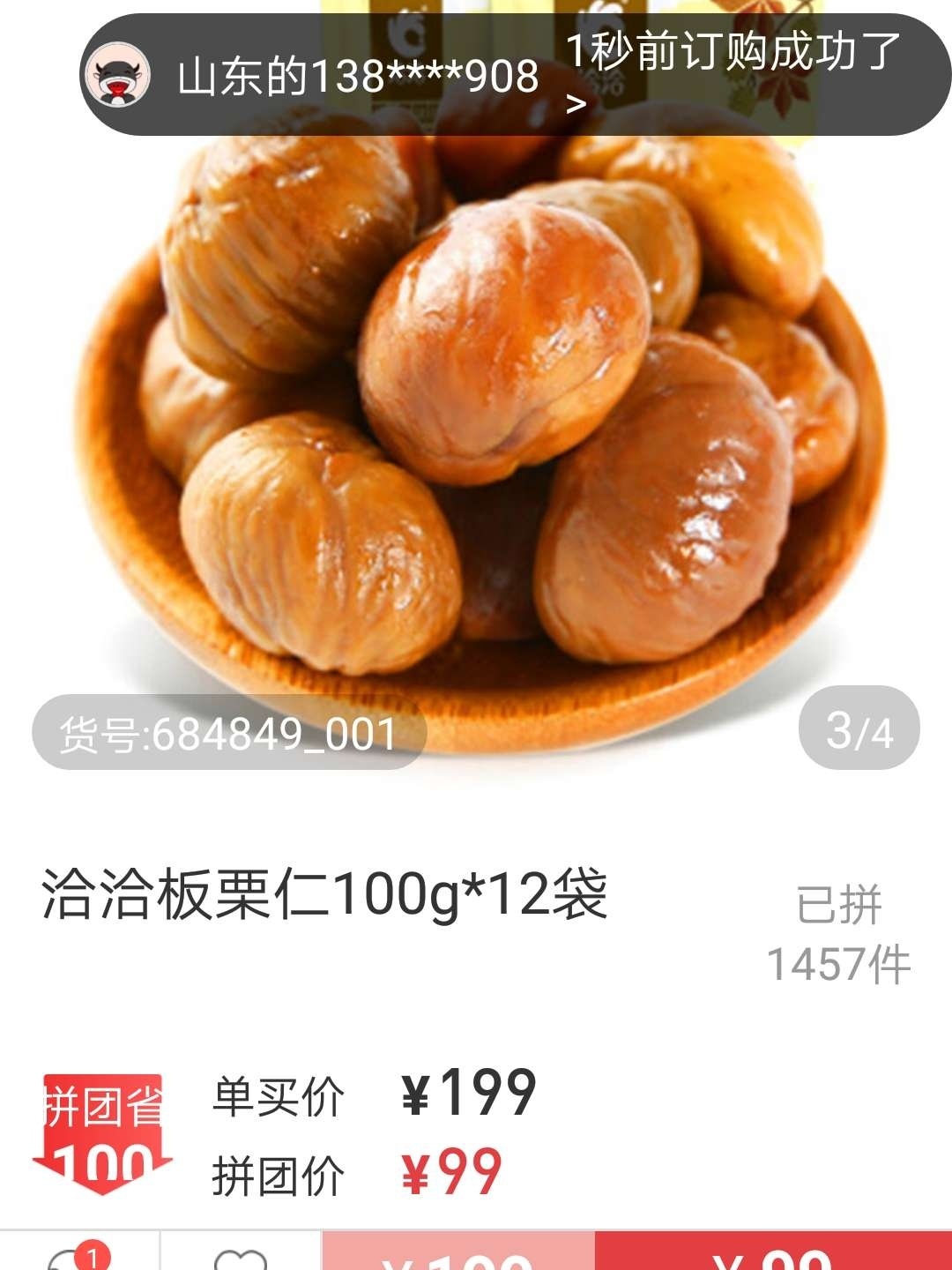Screen dimensions: 952x1270
Task: Add this product to favorites with the heart
Action: (x=240, y=1259)
